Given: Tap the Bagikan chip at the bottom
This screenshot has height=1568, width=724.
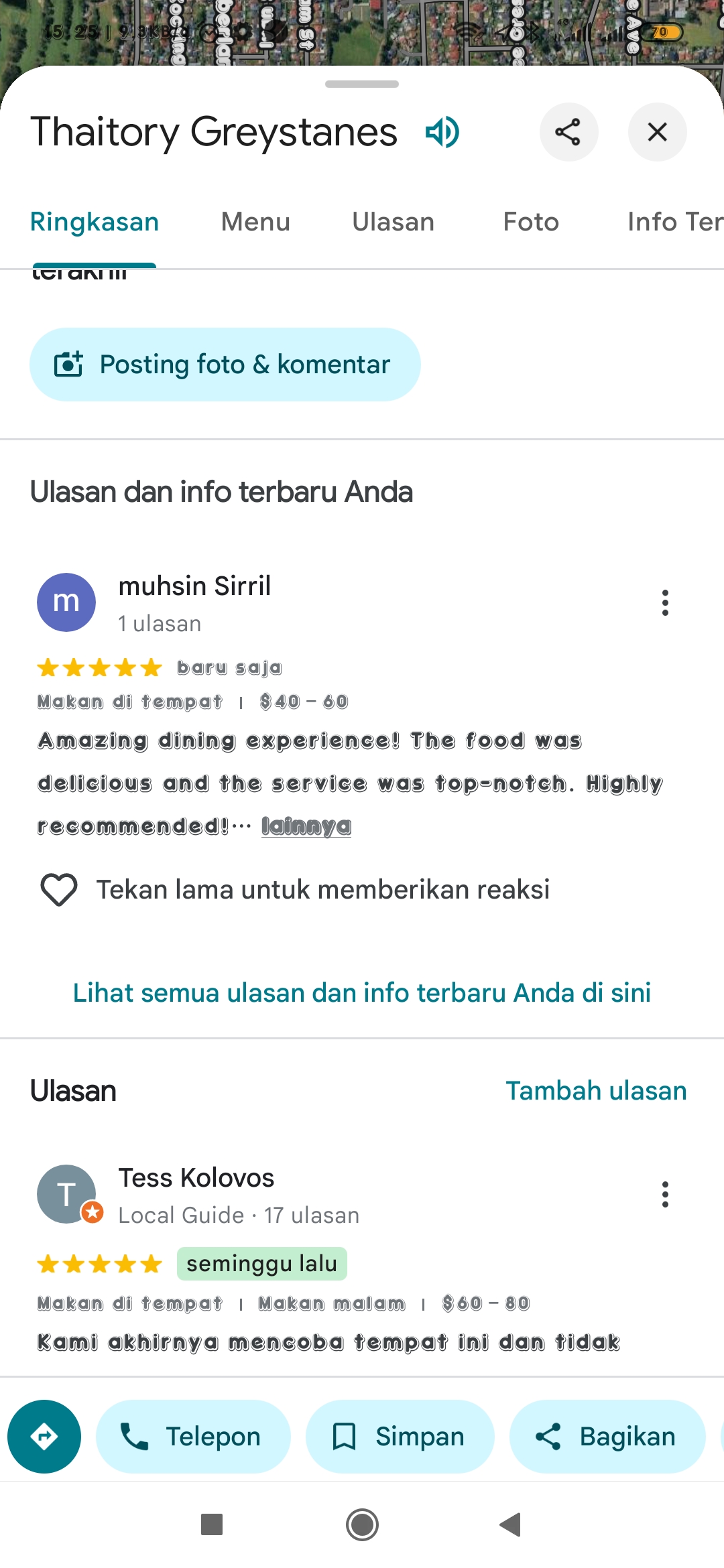Looking at the screenshot, I should pyautogui.click(x=607, y=1437).
